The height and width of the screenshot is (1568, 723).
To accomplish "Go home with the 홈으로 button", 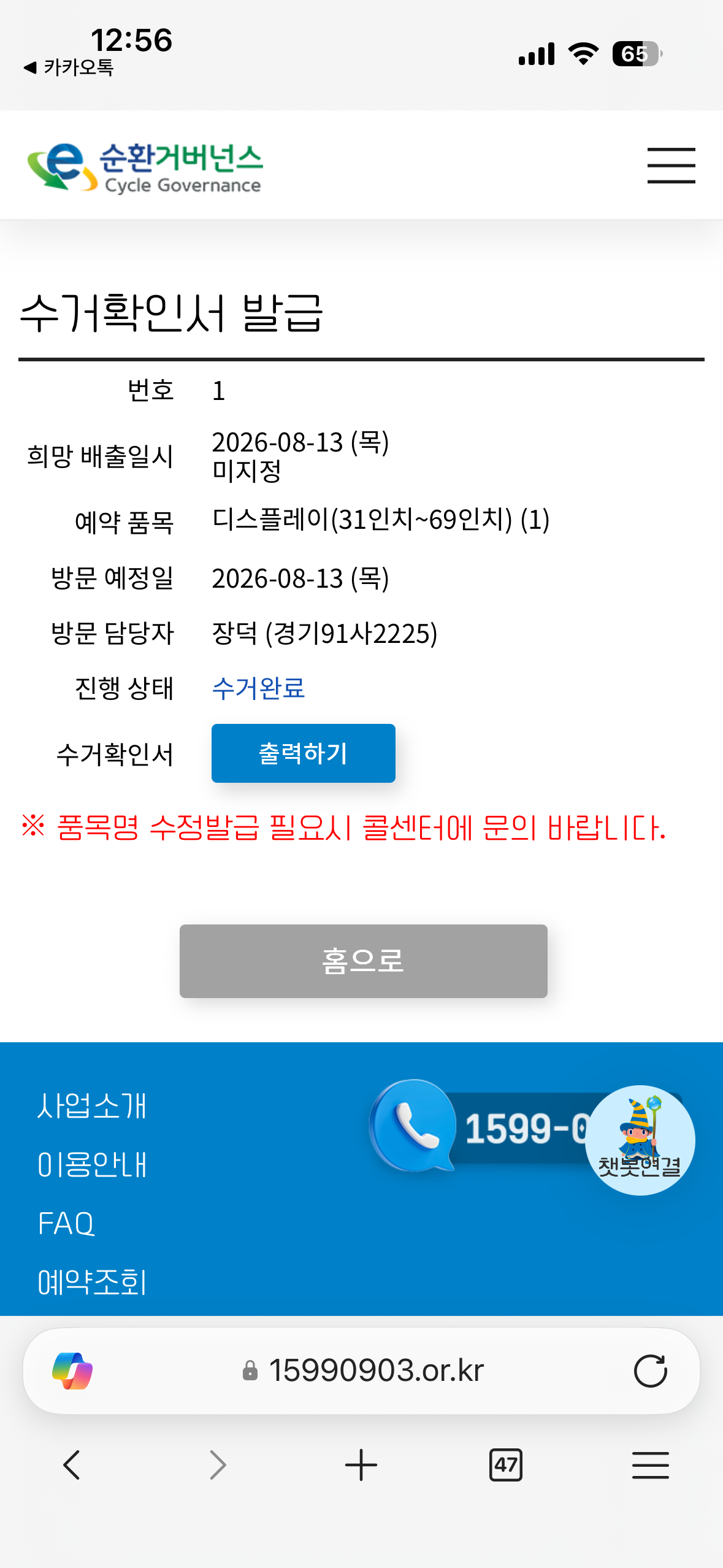I will (363, 961).
